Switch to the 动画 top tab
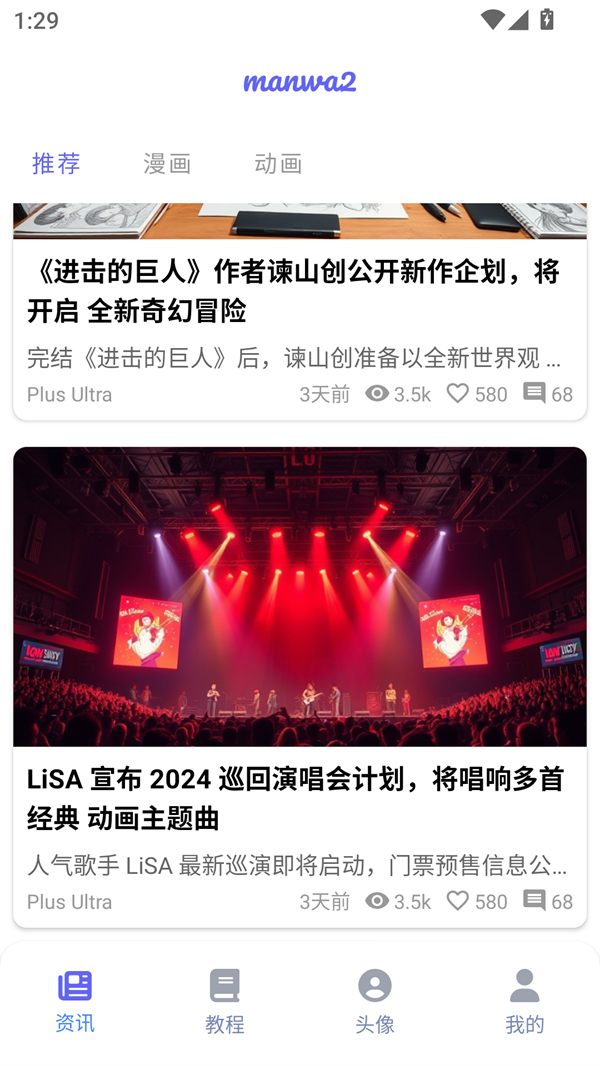 pos(278,163)
